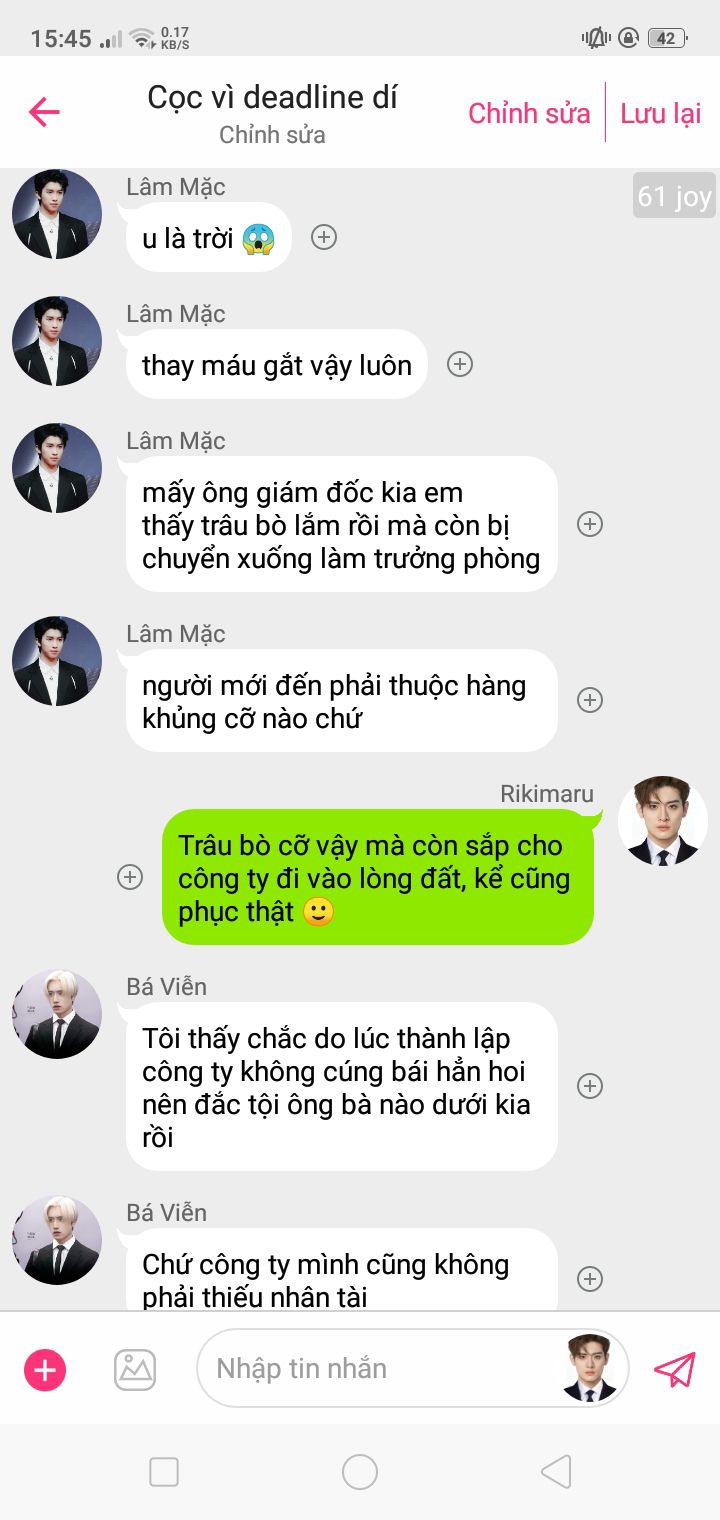
Task: Open Lâm Mặc's avatar by 'u là trời'
Action: click(57, 214)
